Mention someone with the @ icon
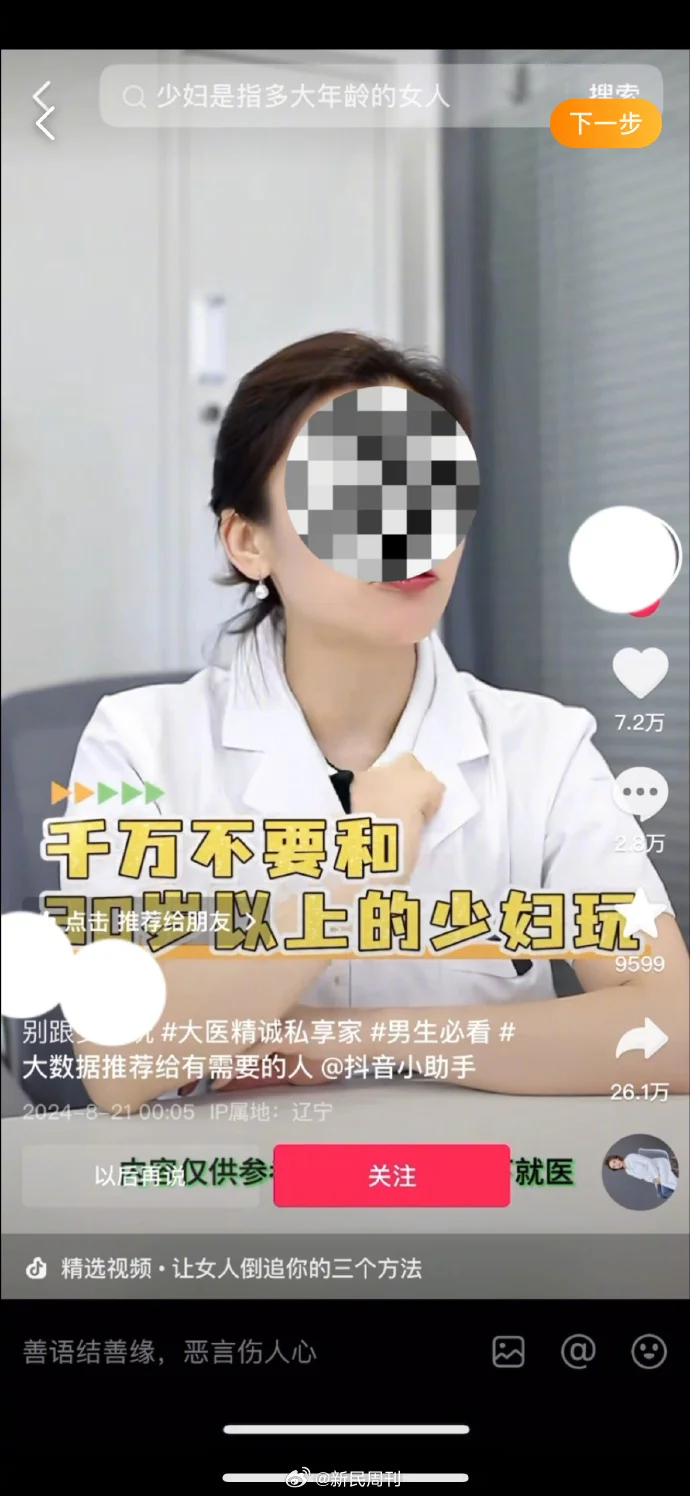Viewport: 690px width, 1496px height. point(578,1352)
